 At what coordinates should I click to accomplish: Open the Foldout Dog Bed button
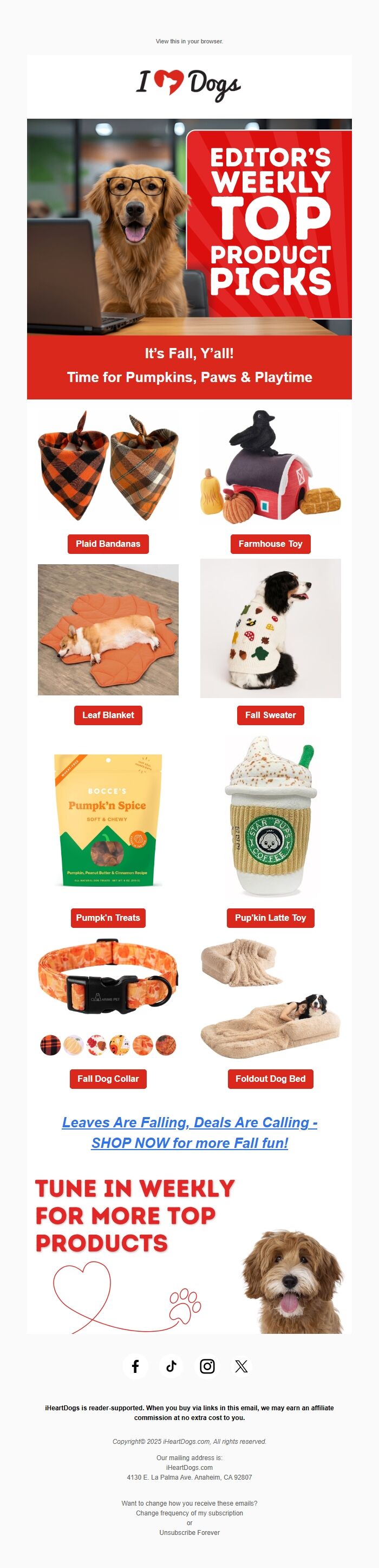click(x=270, y=1078)
